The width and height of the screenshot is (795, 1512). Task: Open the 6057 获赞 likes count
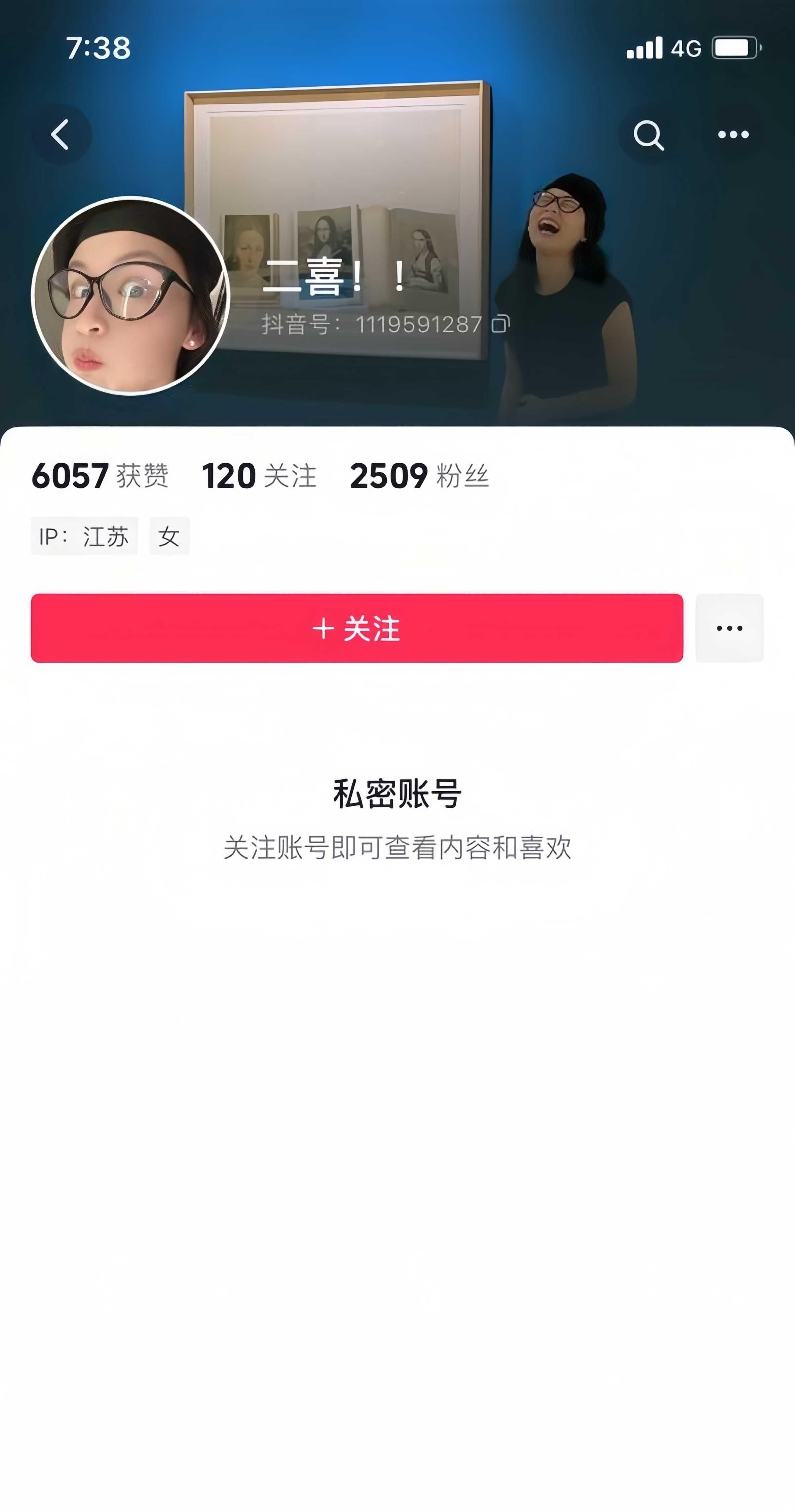point(100,475)
